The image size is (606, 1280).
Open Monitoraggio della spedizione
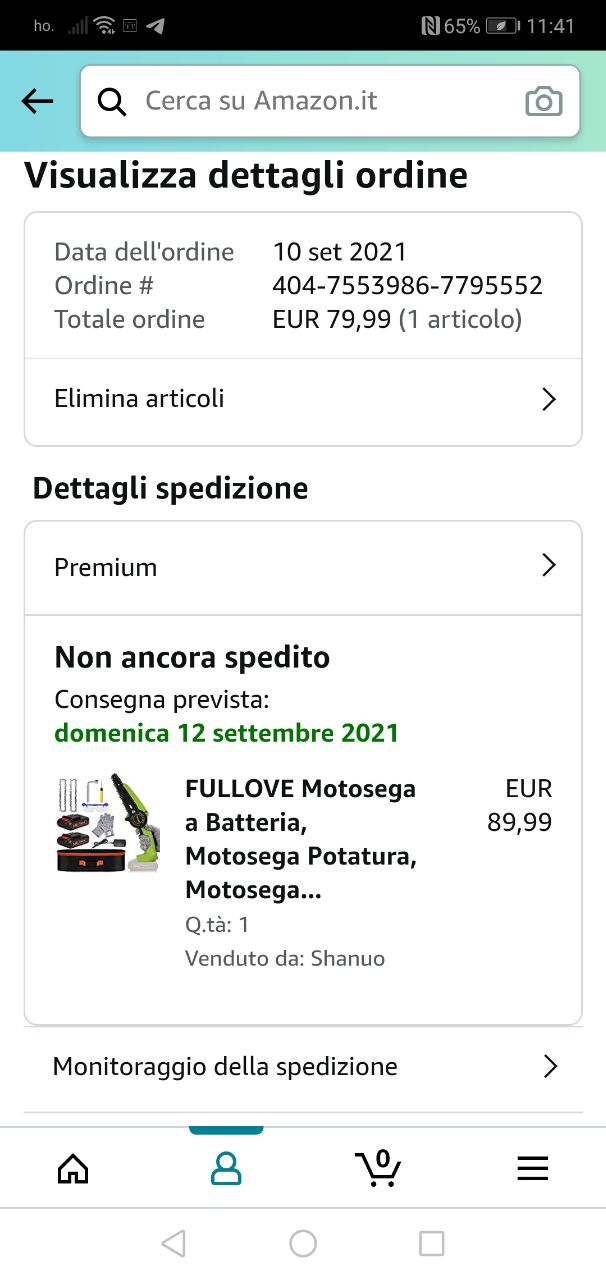pyautogui.click(x=303, y=1067)
